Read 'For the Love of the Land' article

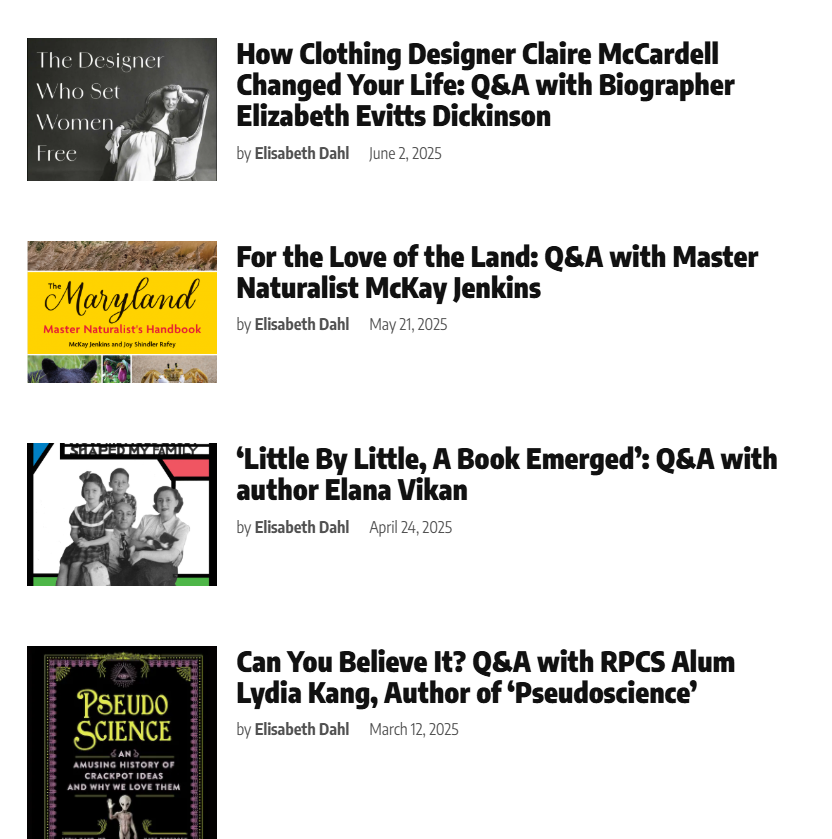point(497,272)
